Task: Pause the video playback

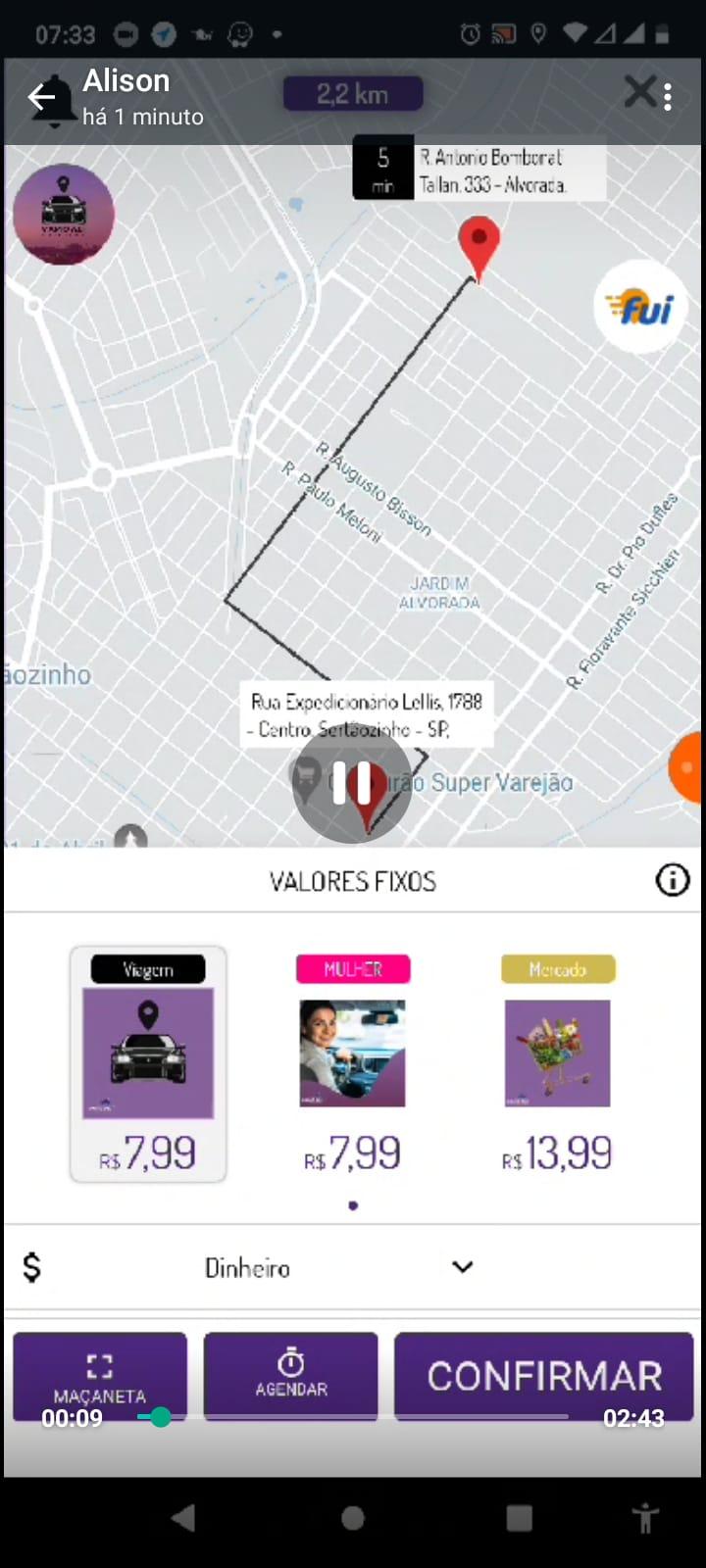Action: tap(352, 784)
